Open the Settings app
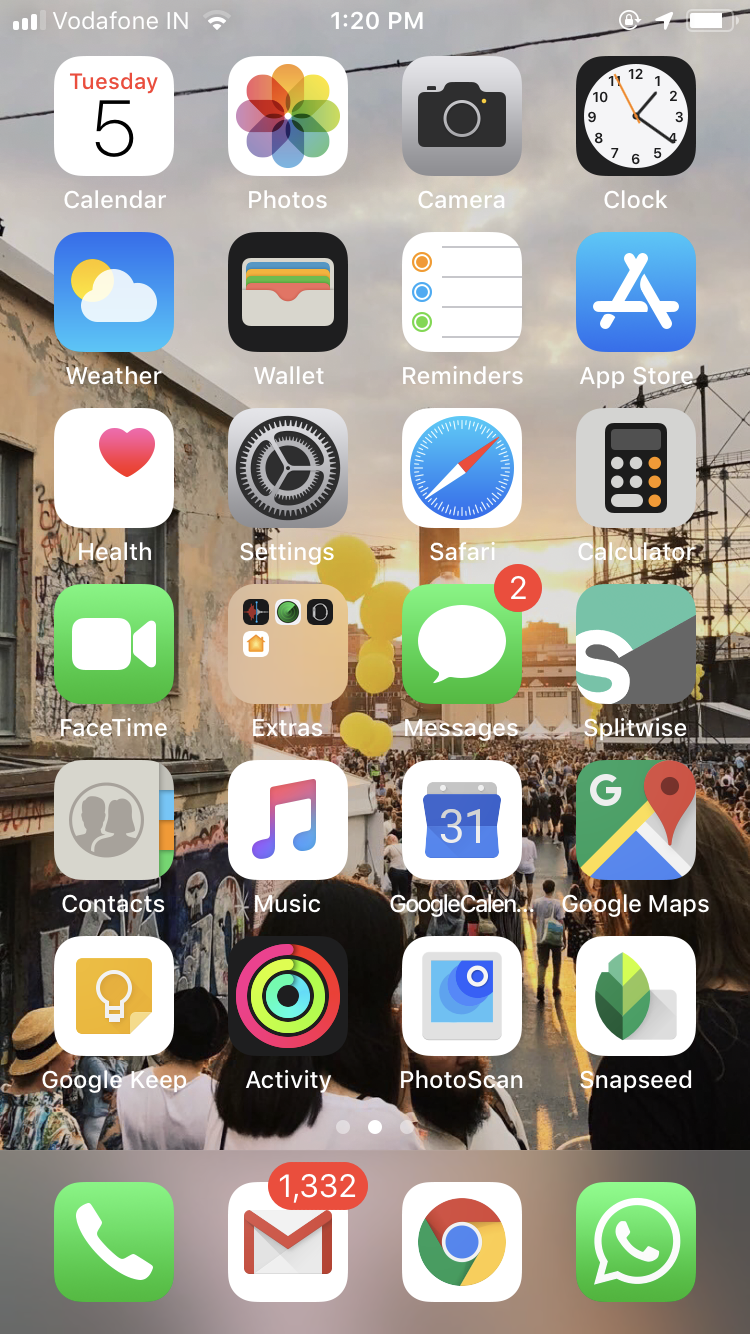 click(x=288, y=468)
